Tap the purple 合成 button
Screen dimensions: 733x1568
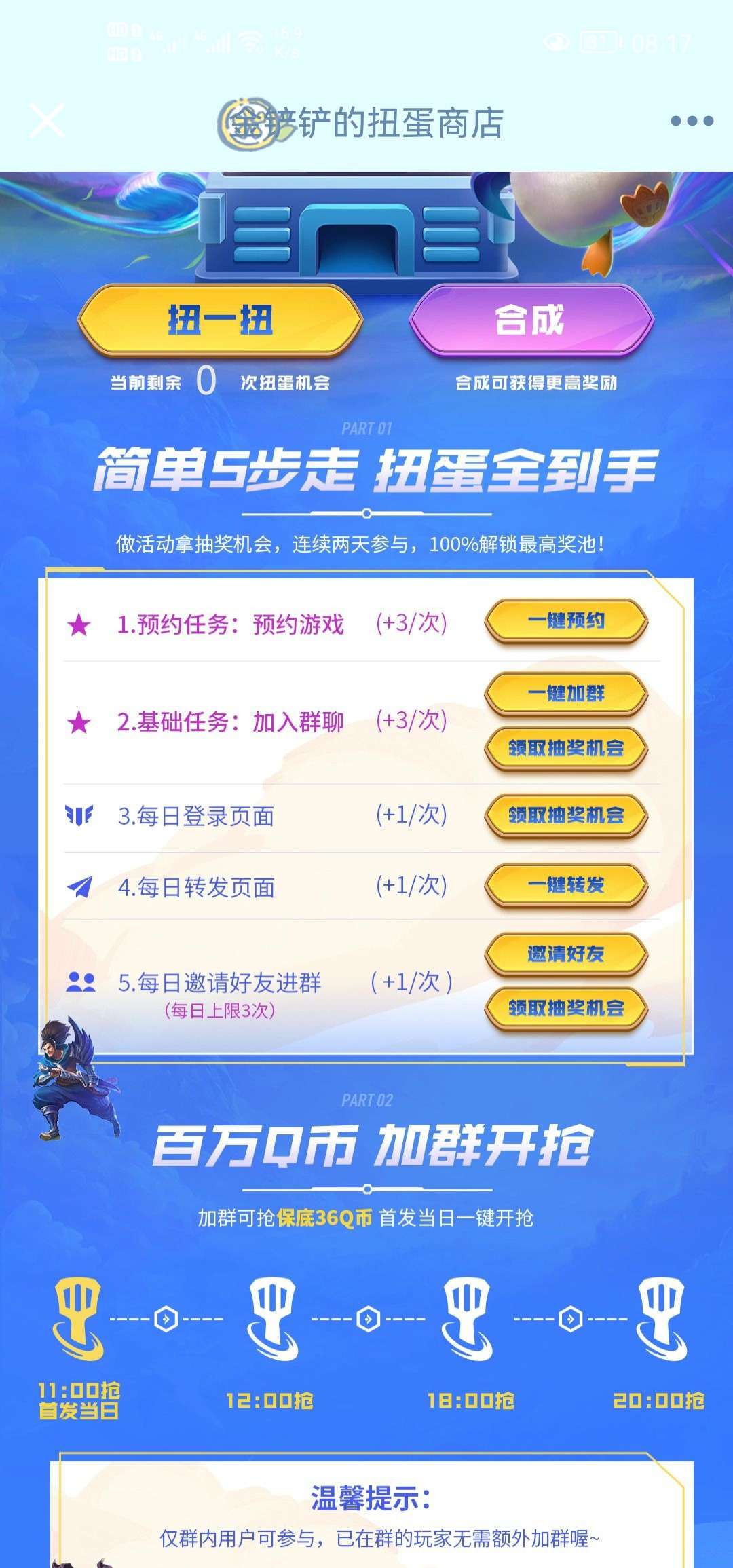[531, 320]
